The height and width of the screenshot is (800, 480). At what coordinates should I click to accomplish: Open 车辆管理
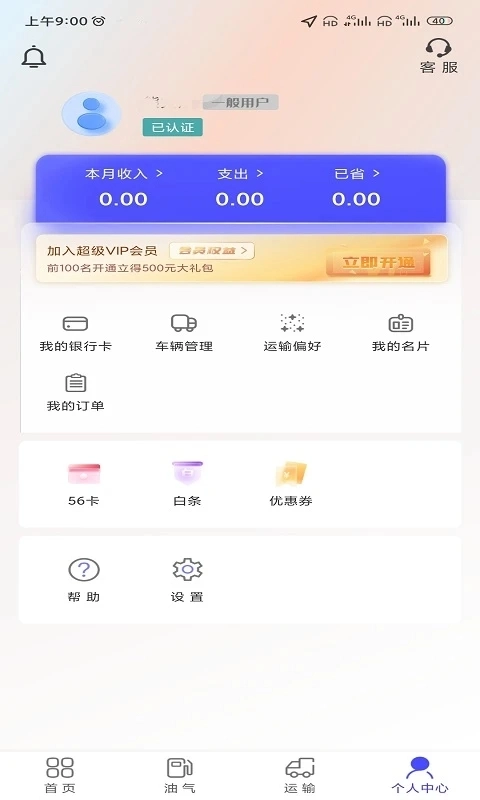point(184,333)
